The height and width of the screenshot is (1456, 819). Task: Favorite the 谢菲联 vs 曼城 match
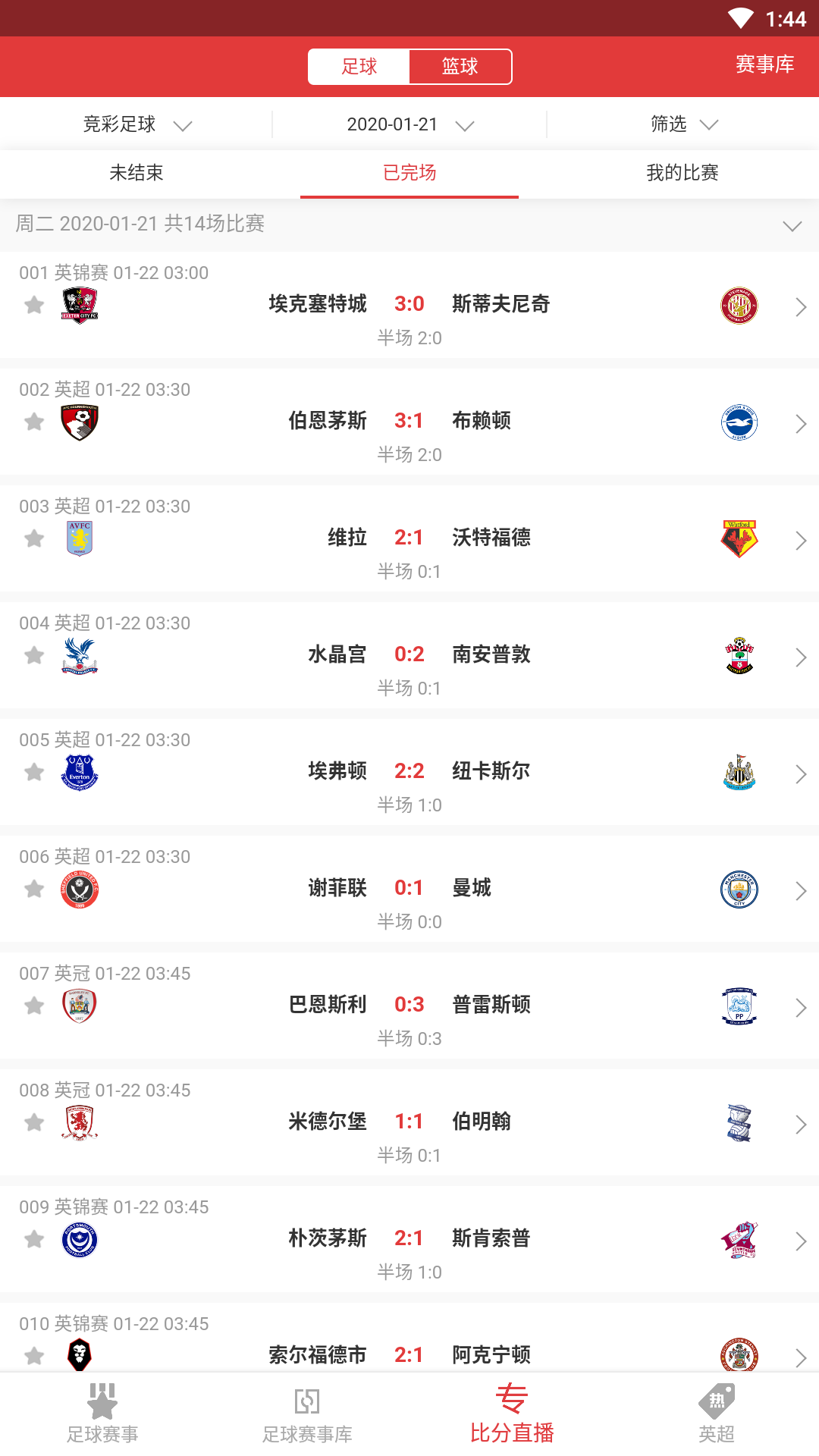(x=34, y=889)
